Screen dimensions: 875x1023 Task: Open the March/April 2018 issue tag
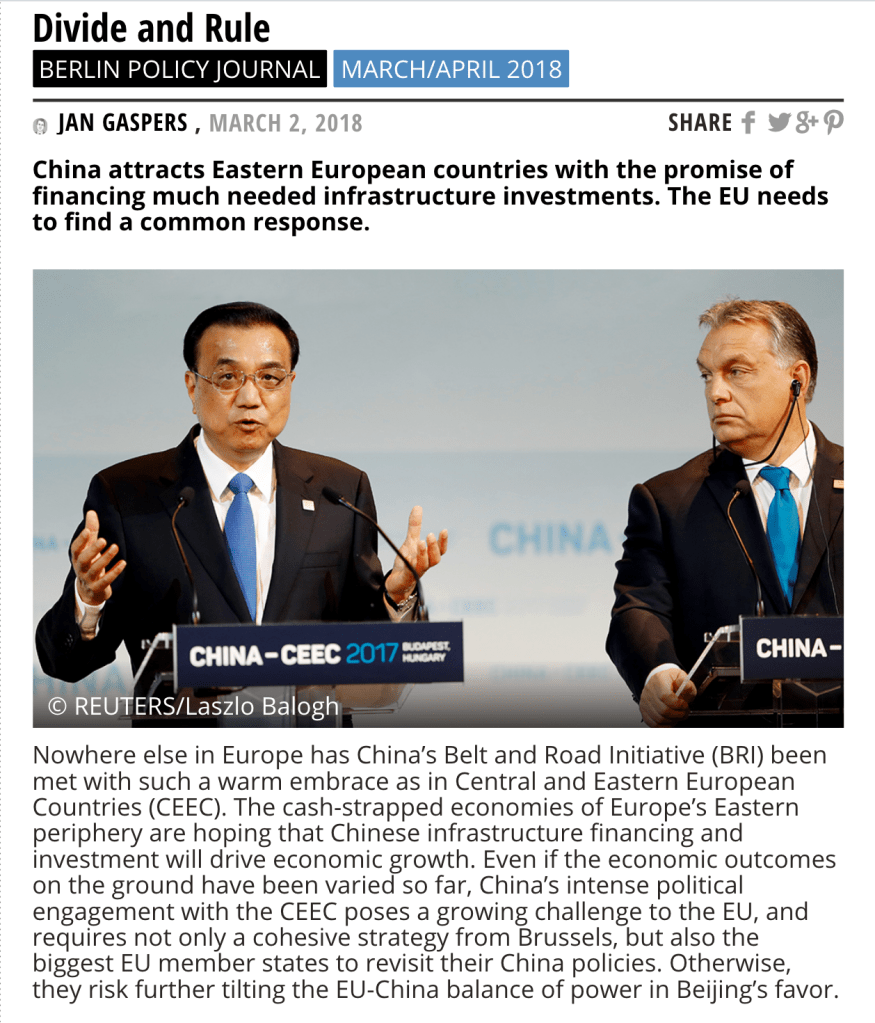click(x=451, y=70)
